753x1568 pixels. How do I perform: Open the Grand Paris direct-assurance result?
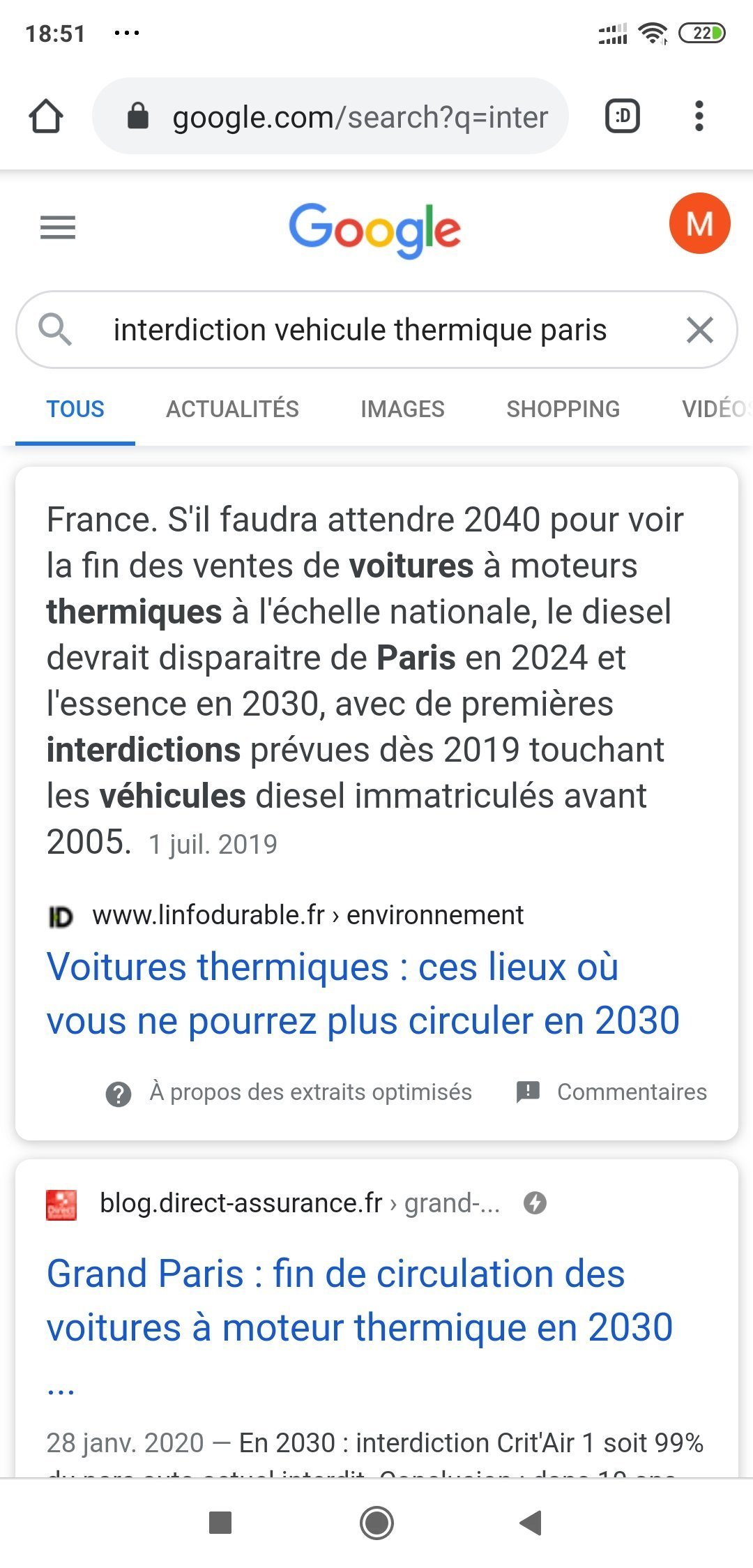(360, 1300)
